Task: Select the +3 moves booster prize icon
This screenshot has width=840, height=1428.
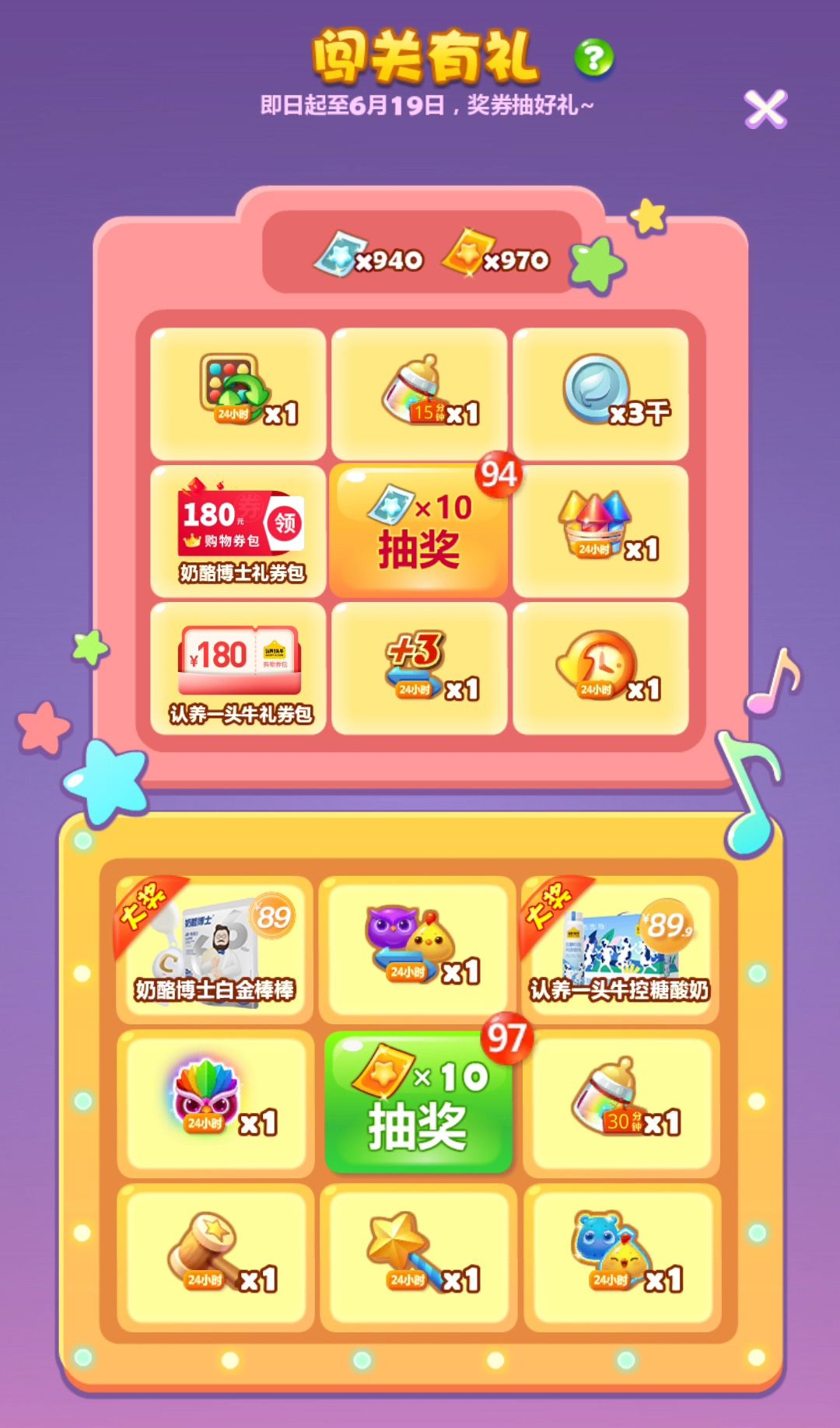Action: click(418, 667)
